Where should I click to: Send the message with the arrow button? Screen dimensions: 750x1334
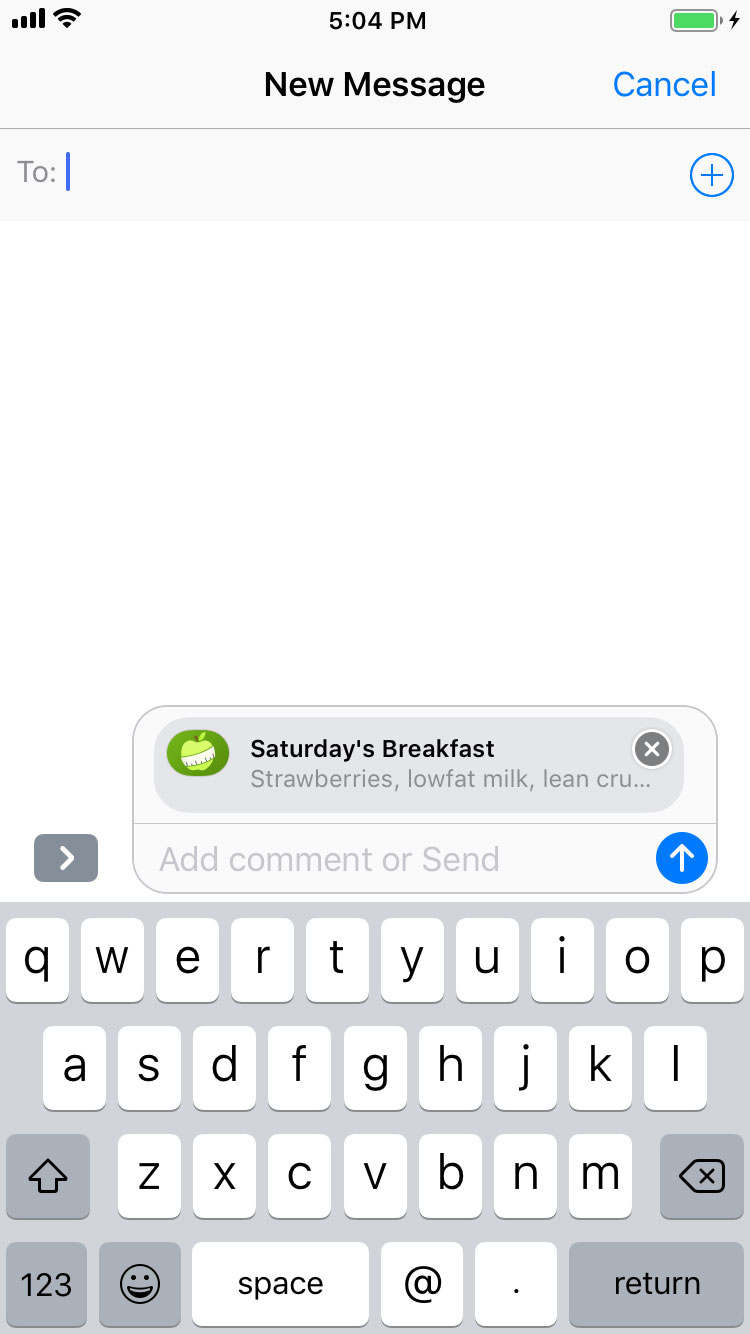click(682, 858)
